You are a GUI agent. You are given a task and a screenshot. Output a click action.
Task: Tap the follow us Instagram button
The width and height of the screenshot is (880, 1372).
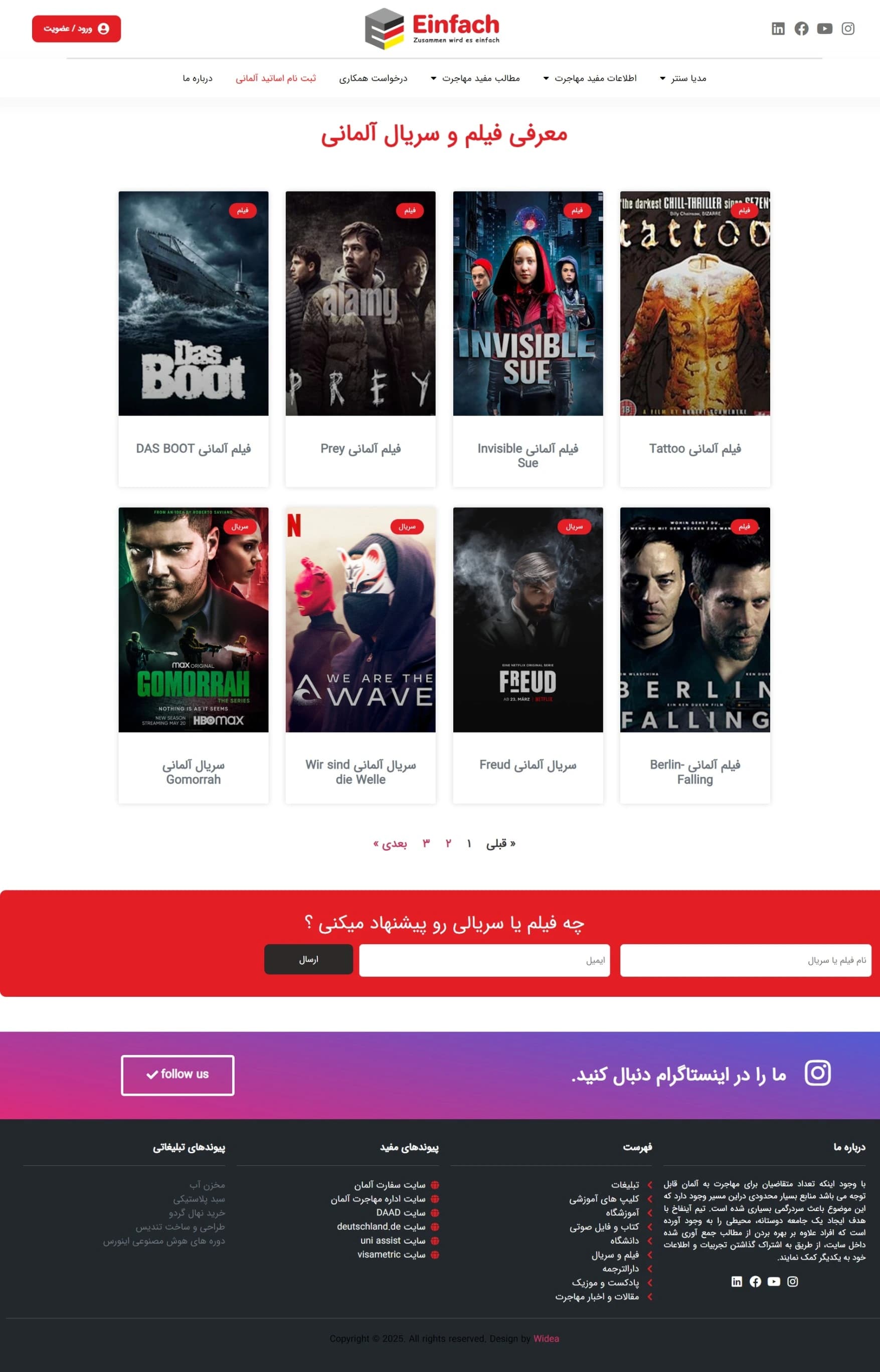pos(178,1075)
